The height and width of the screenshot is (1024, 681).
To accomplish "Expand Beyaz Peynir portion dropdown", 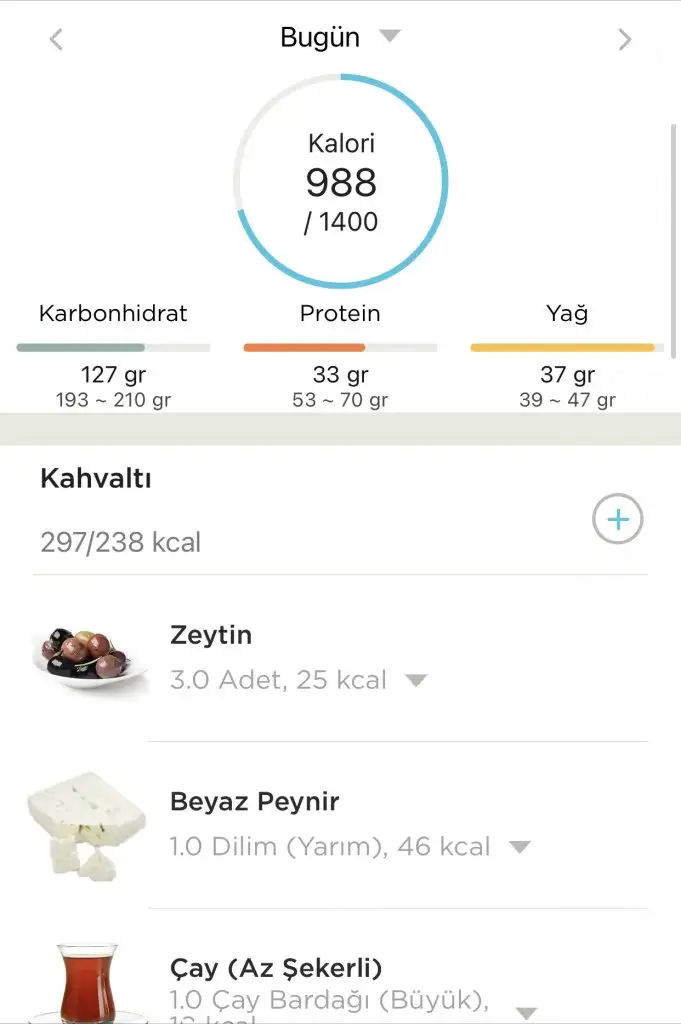I will [x=519, y=848].
